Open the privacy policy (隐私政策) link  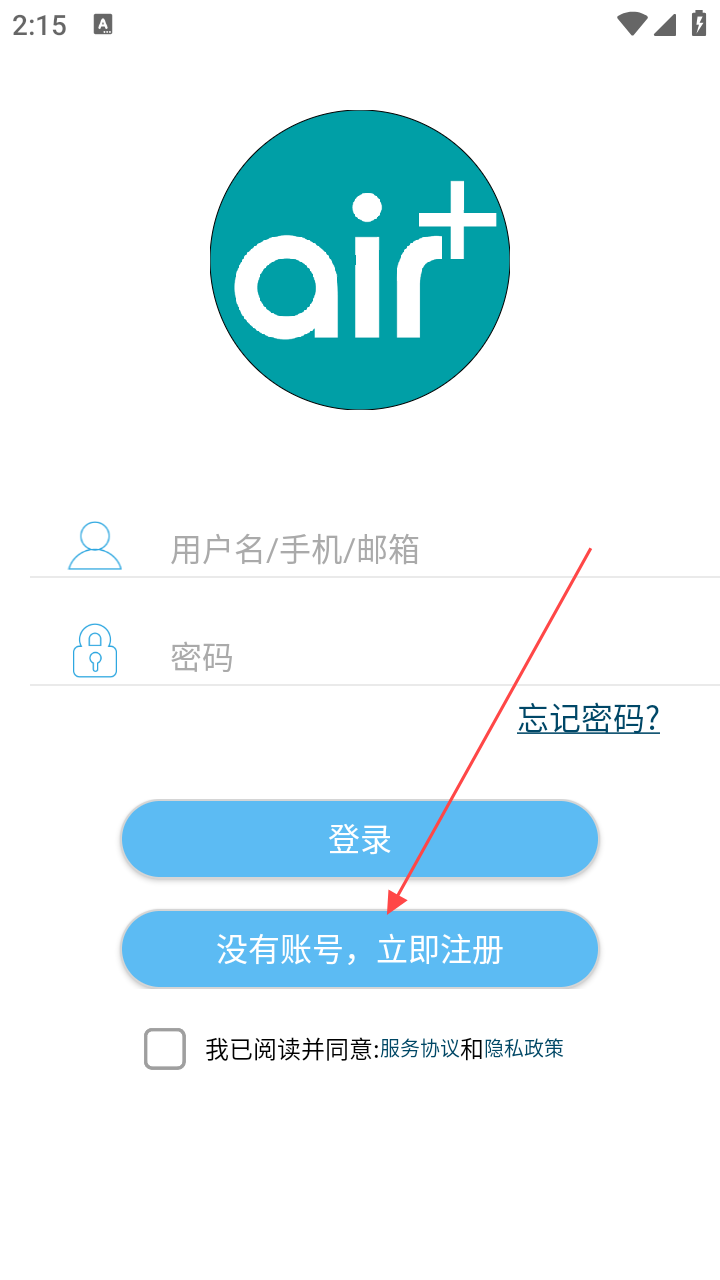click(524, 1048)
